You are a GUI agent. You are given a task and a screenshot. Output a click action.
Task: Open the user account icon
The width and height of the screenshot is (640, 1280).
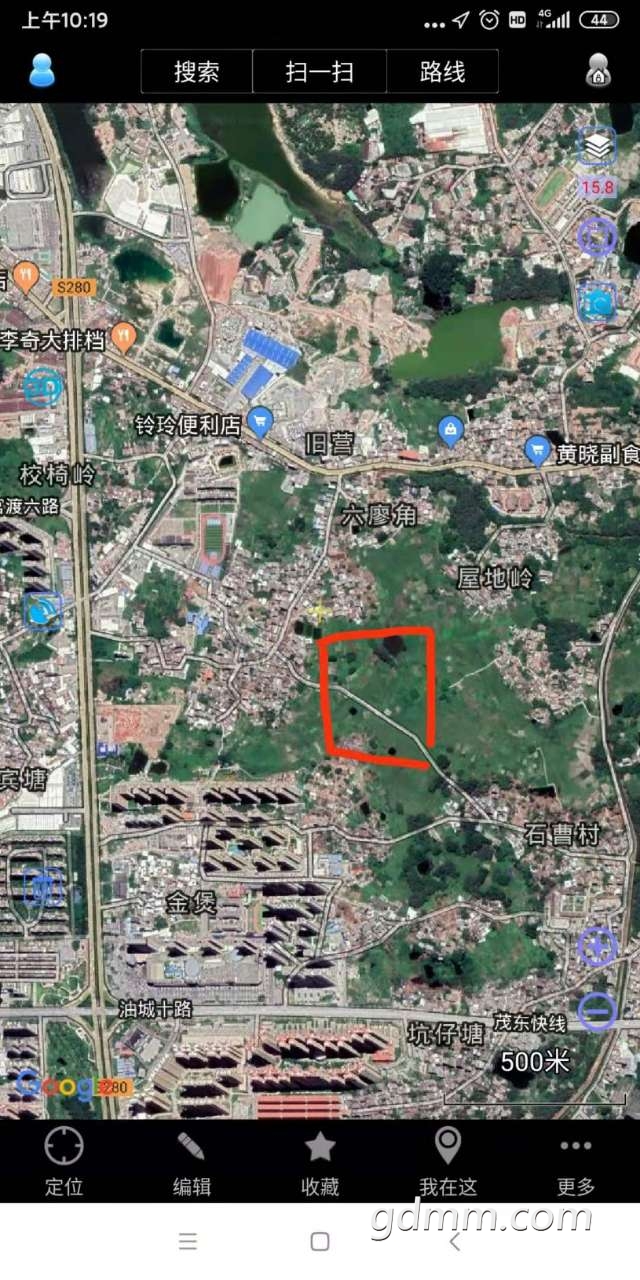click(42, 71)
